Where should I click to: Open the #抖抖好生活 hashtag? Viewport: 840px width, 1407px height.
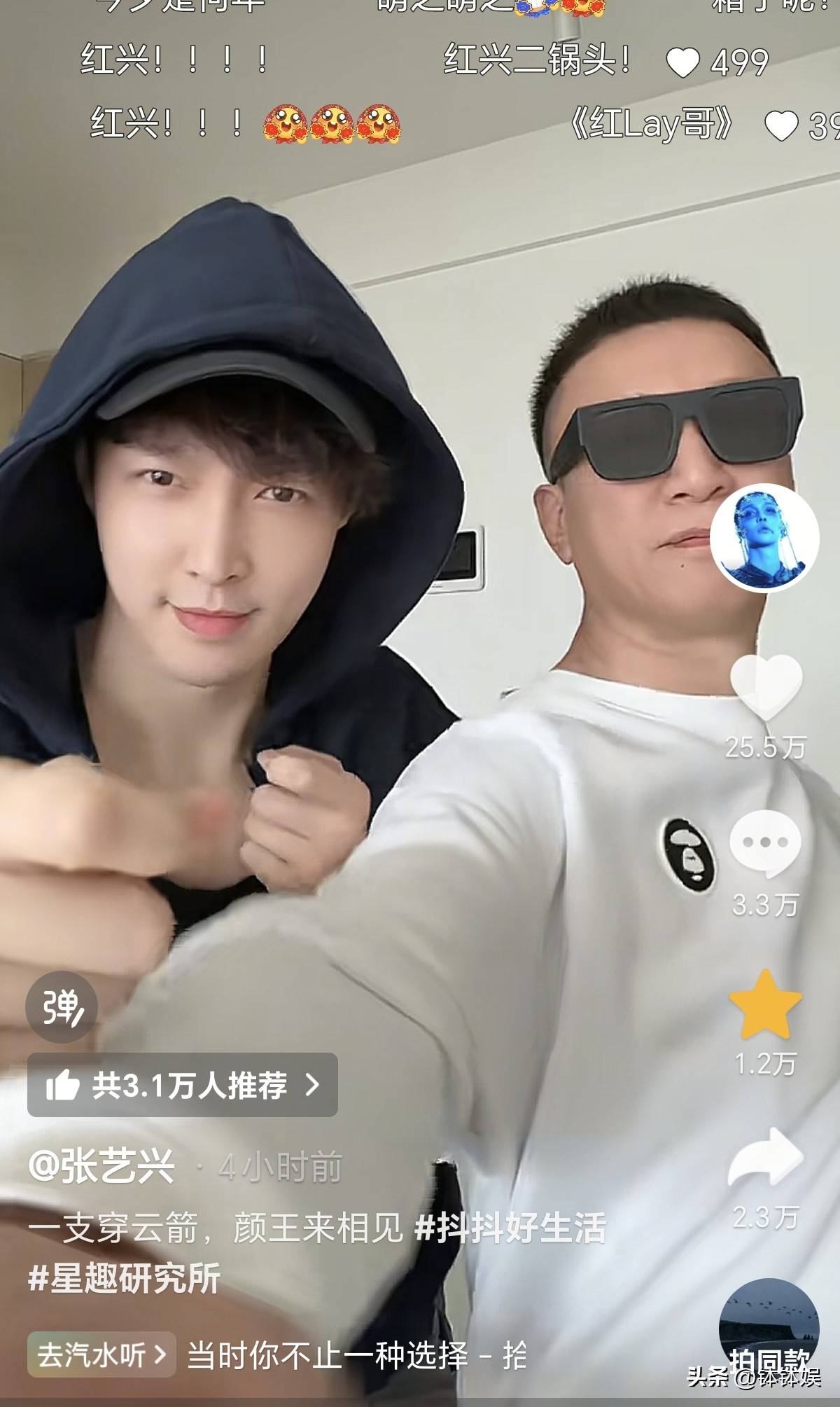tap(510, 1228)
